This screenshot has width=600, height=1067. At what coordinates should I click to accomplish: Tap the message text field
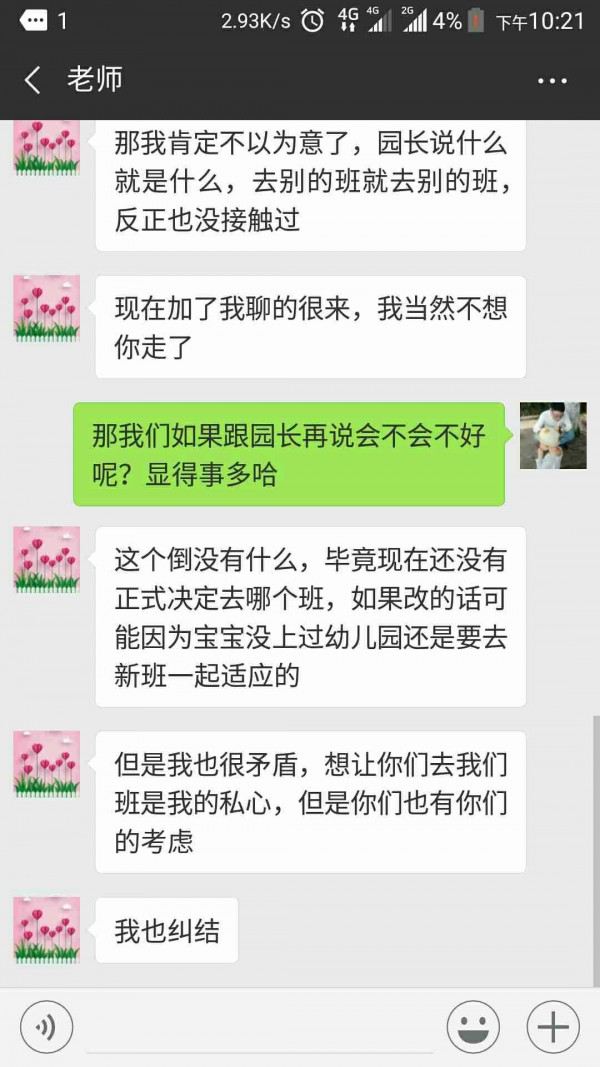[260, 1028]
